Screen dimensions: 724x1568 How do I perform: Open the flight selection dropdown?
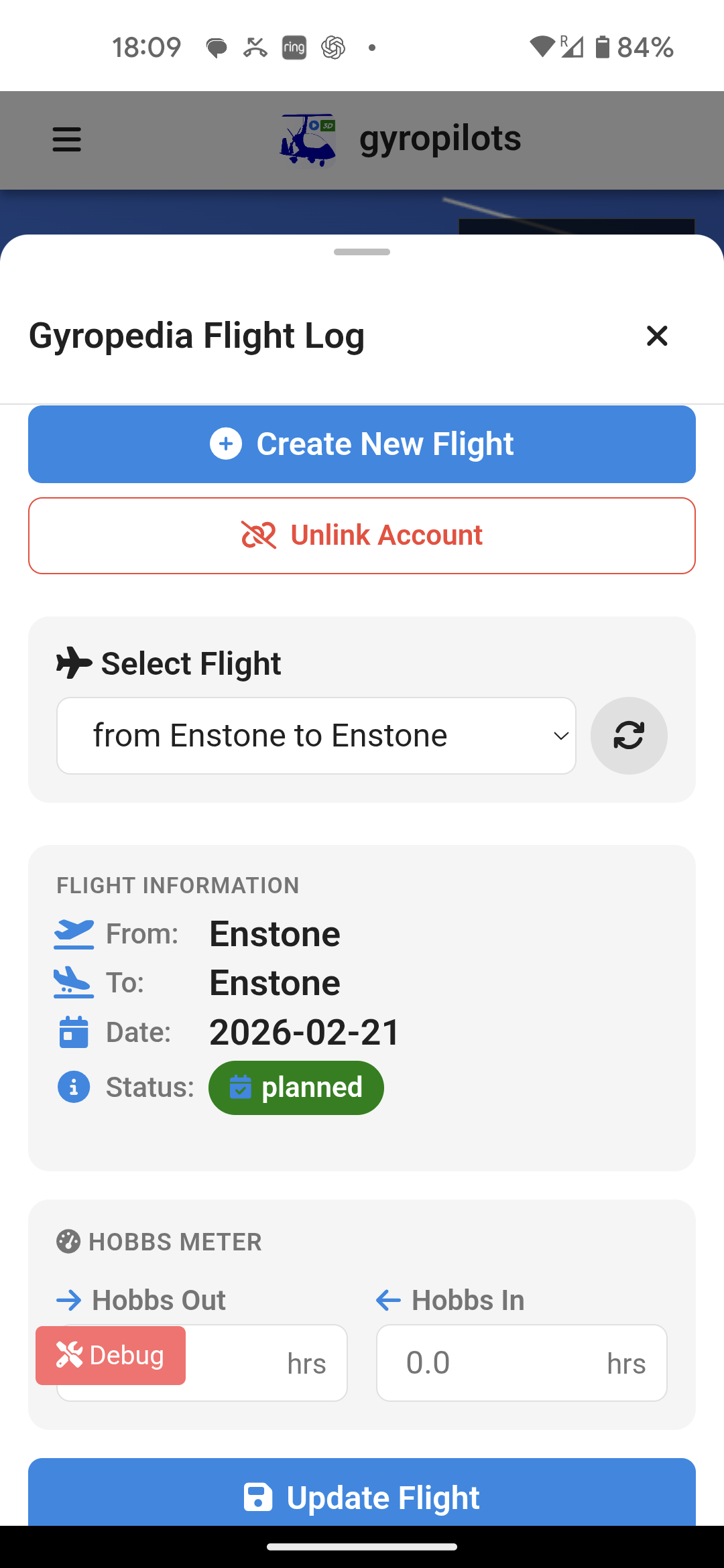tap(316, 735)
